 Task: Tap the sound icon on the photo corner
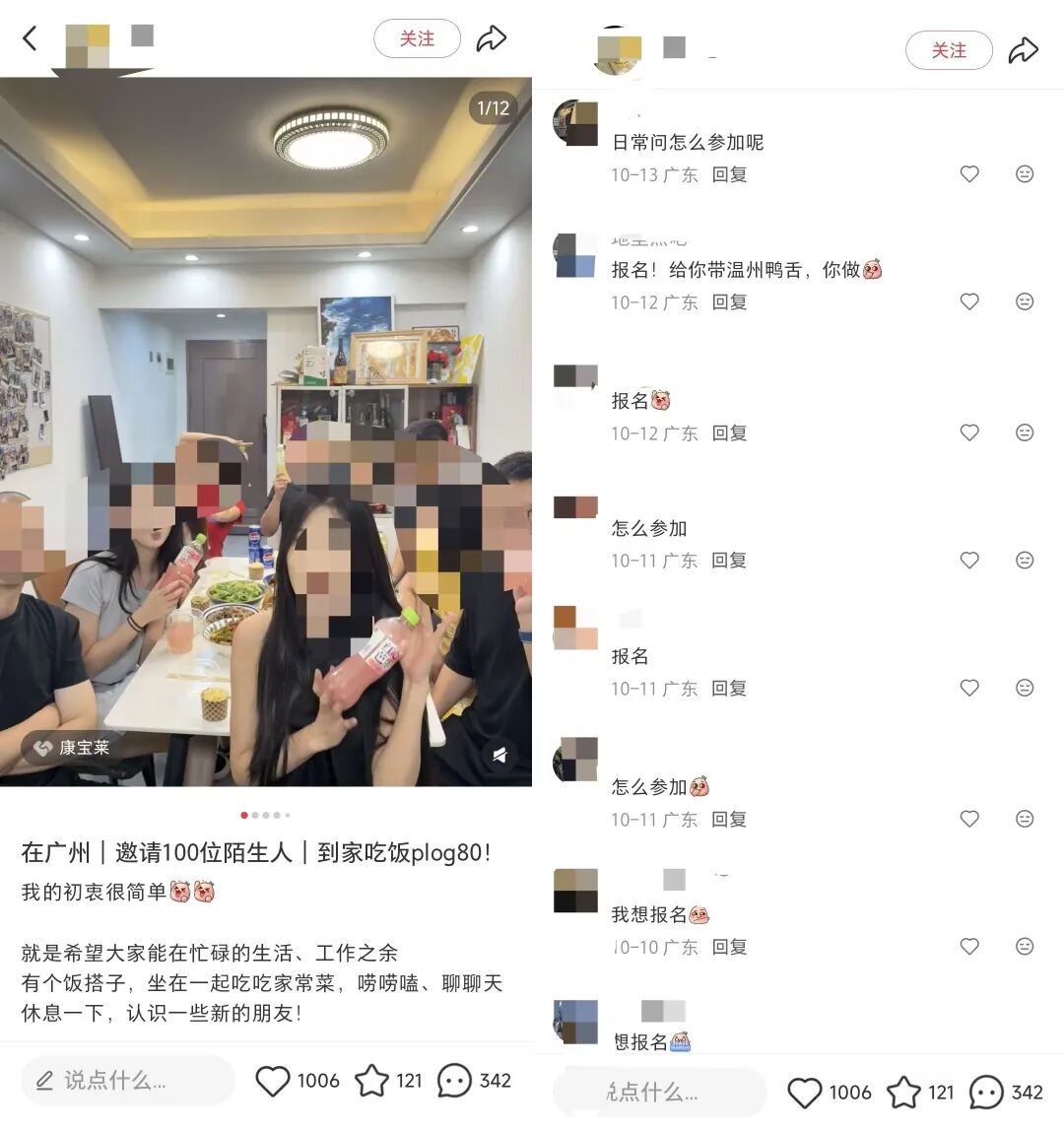pos(499,755)
